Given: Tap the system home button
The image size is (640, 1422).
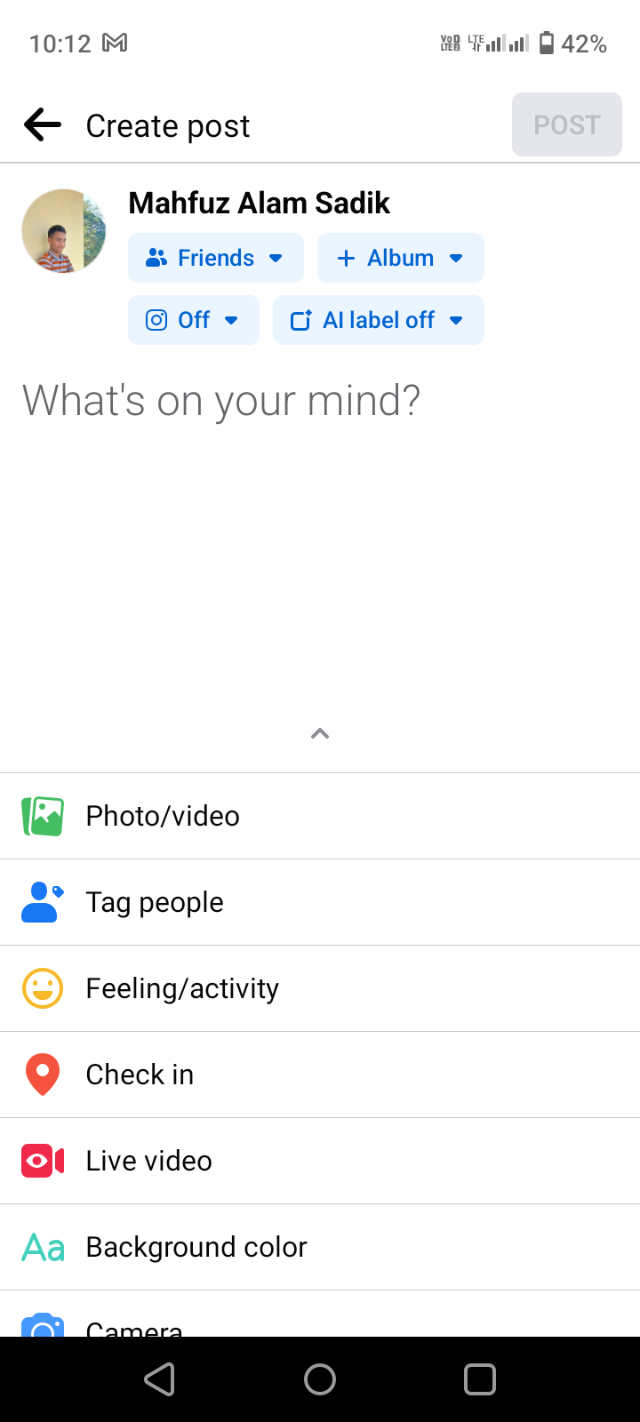Looking at the screenshot, I should click(x=320, y=1379).
